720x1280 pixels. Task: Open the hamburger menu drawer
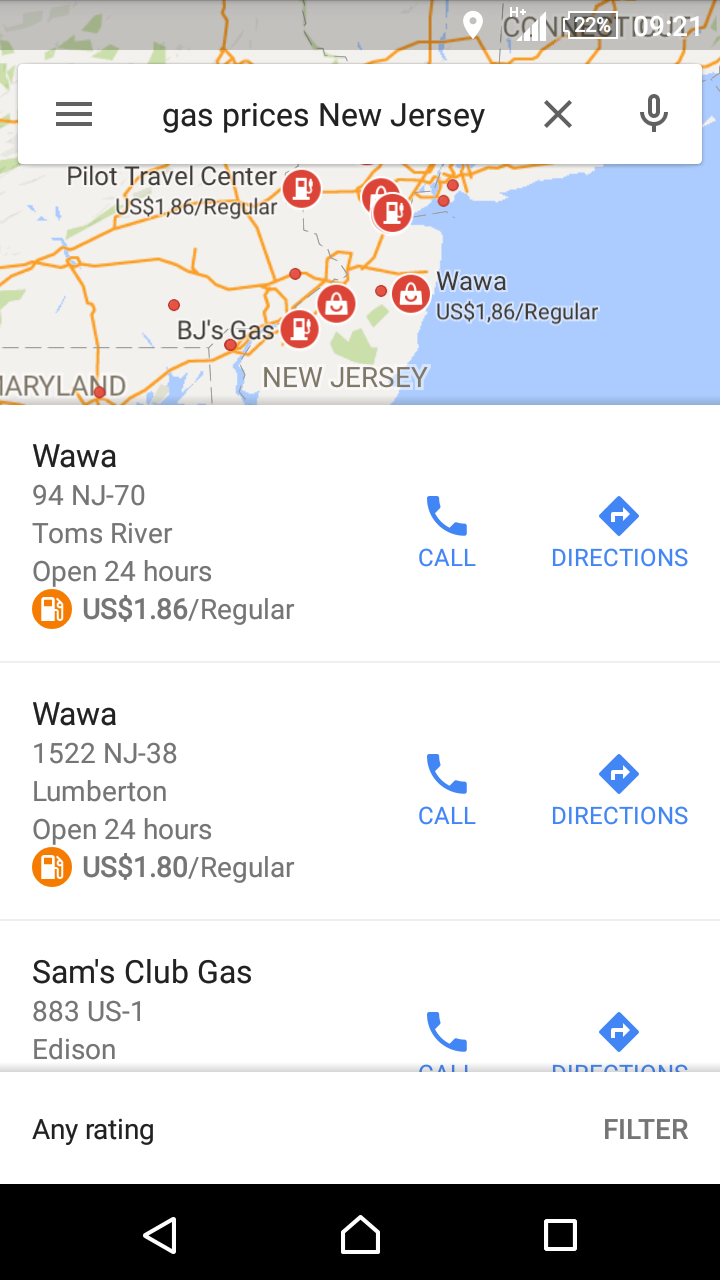point(74,115)
